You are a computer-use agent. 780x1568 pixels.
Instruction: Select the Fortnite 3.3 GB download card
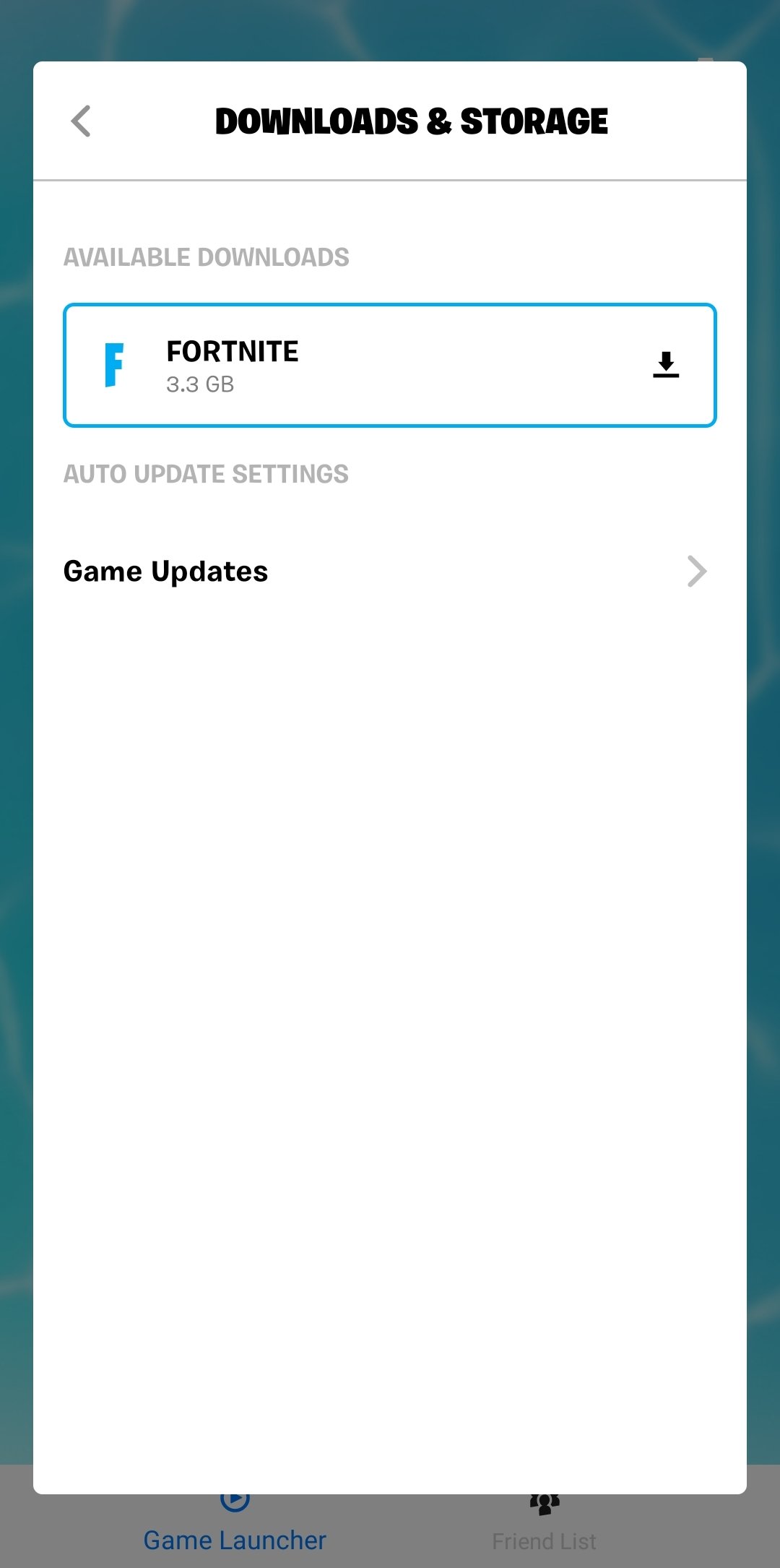pyautogui.click(x=390, y=366)
